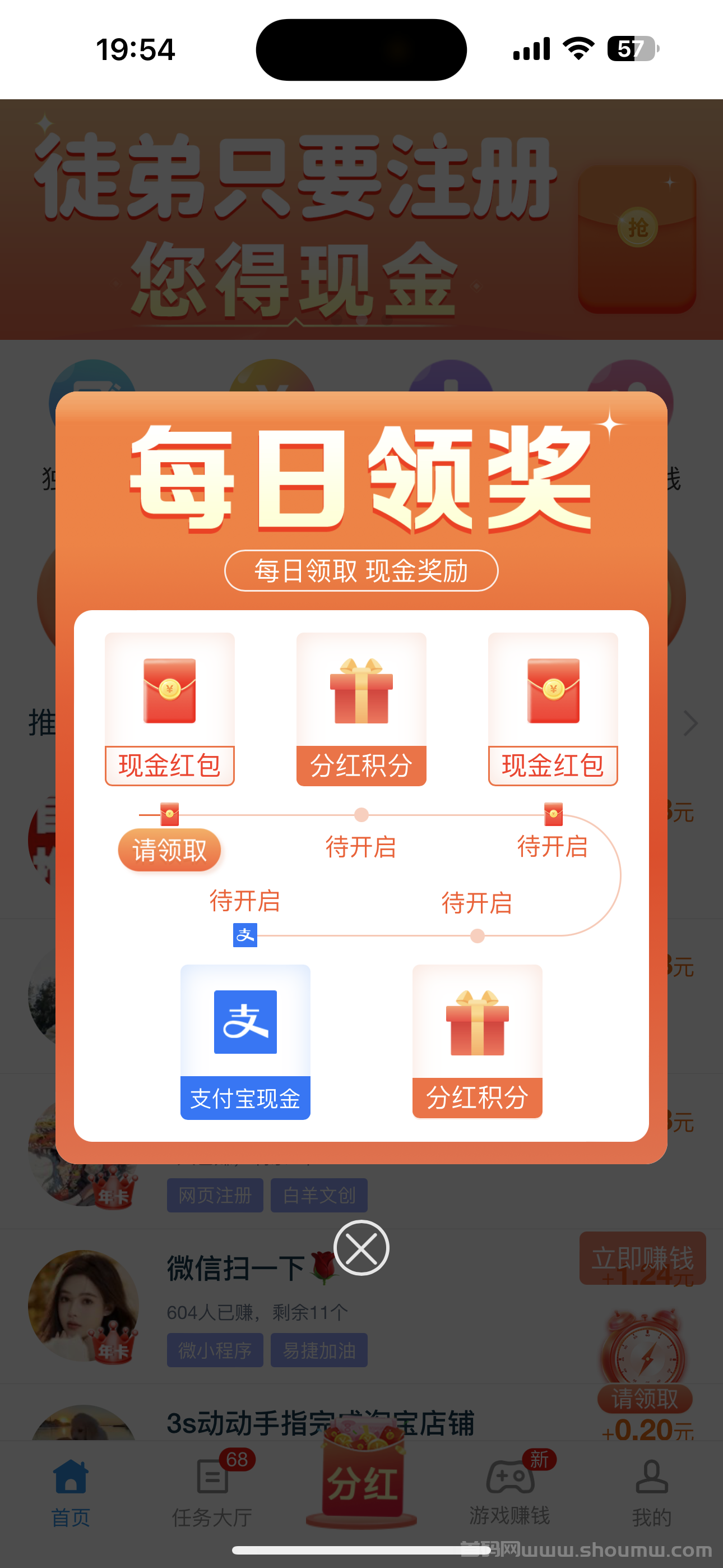Image resolution: width=723 pixels, height=1568 pixels.
Task: Select the first 现金红包 reward card
Action: point(170,709)
